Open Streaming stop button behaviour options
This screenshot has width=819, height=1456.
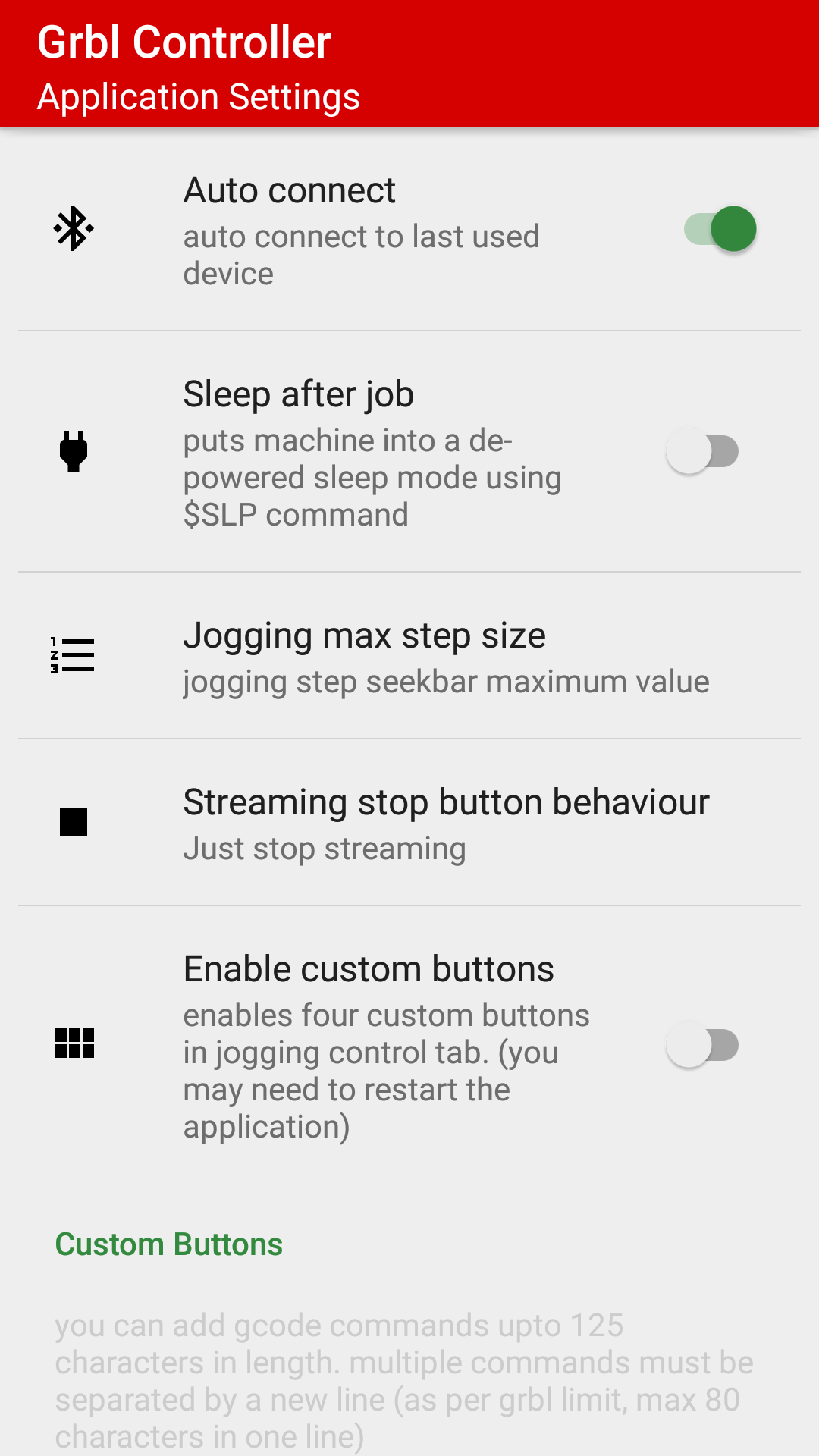pyautogui.click(x=409, y=823)
